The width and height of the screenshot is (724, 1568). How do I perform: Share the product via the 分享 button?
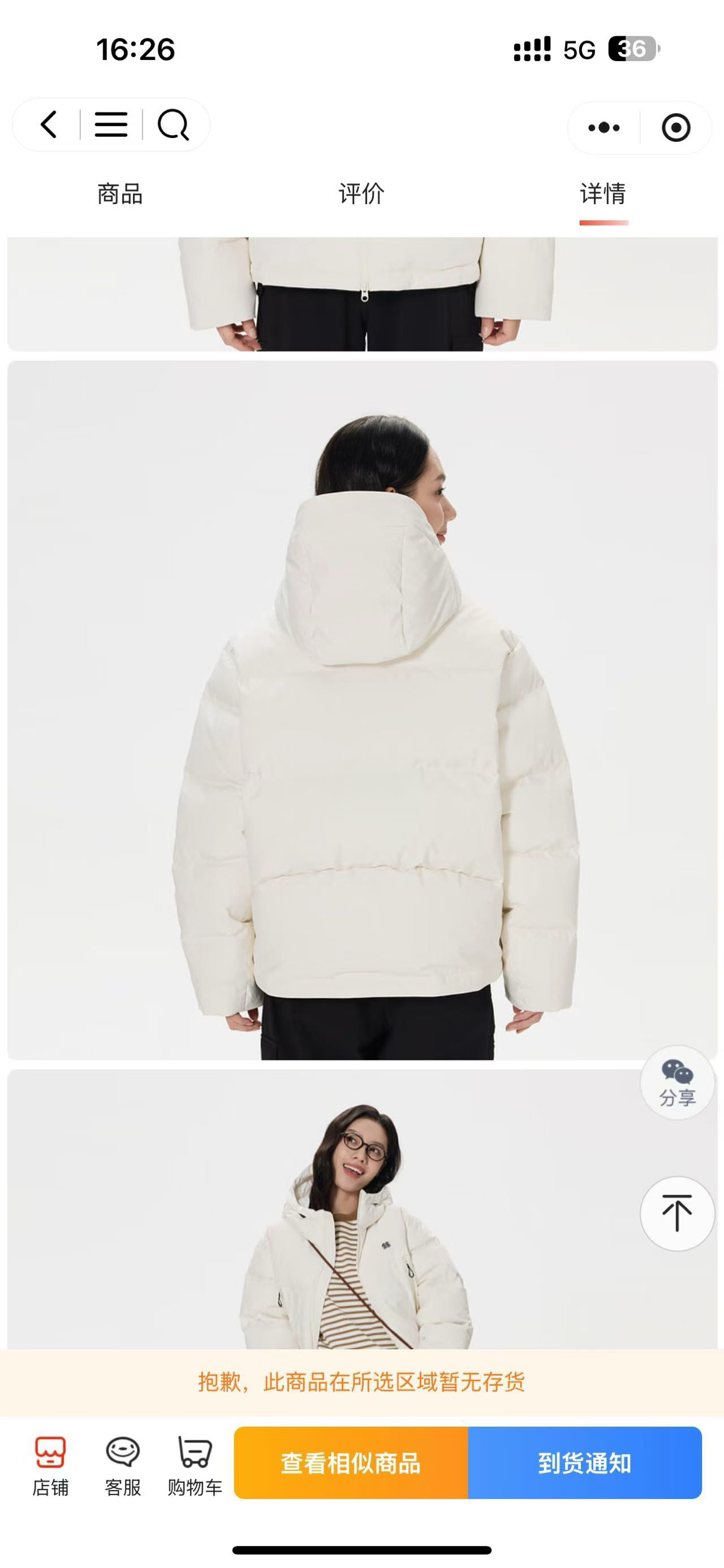pos(677,1083)
